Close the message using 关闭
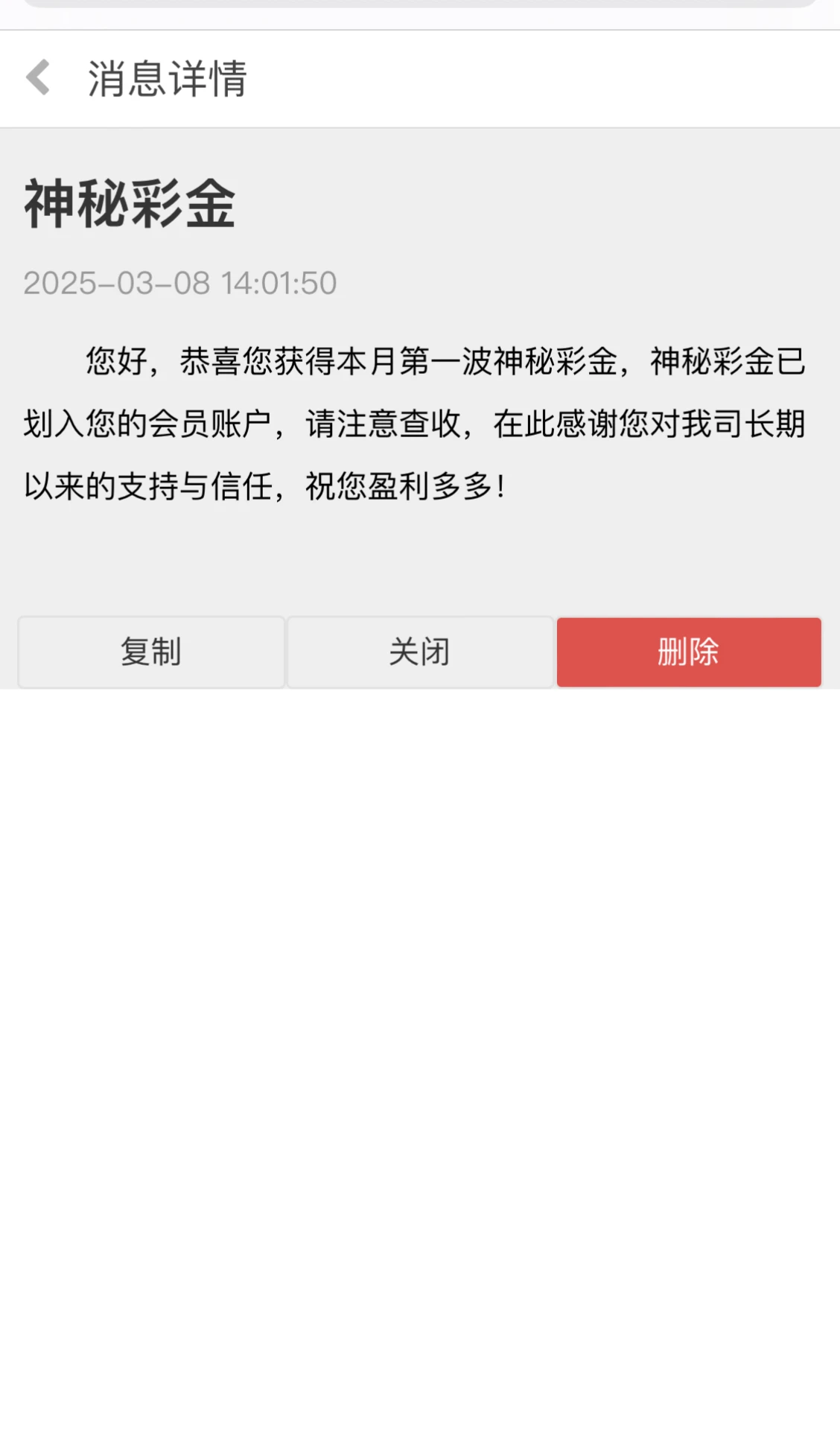Image resolution: width=840 pixels, height=1452 pixels. (420, 652)
